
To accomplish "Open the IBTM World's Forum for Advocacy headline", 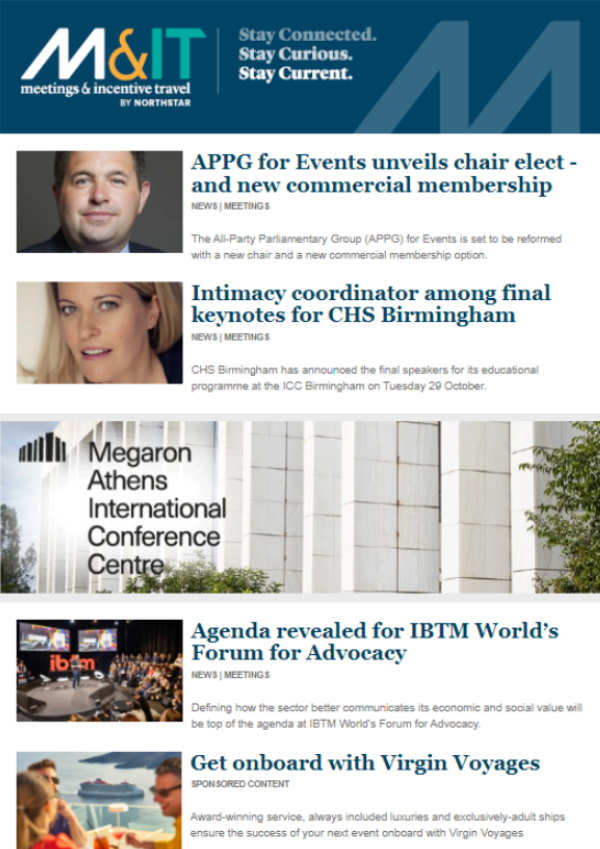I will (374, 642).
